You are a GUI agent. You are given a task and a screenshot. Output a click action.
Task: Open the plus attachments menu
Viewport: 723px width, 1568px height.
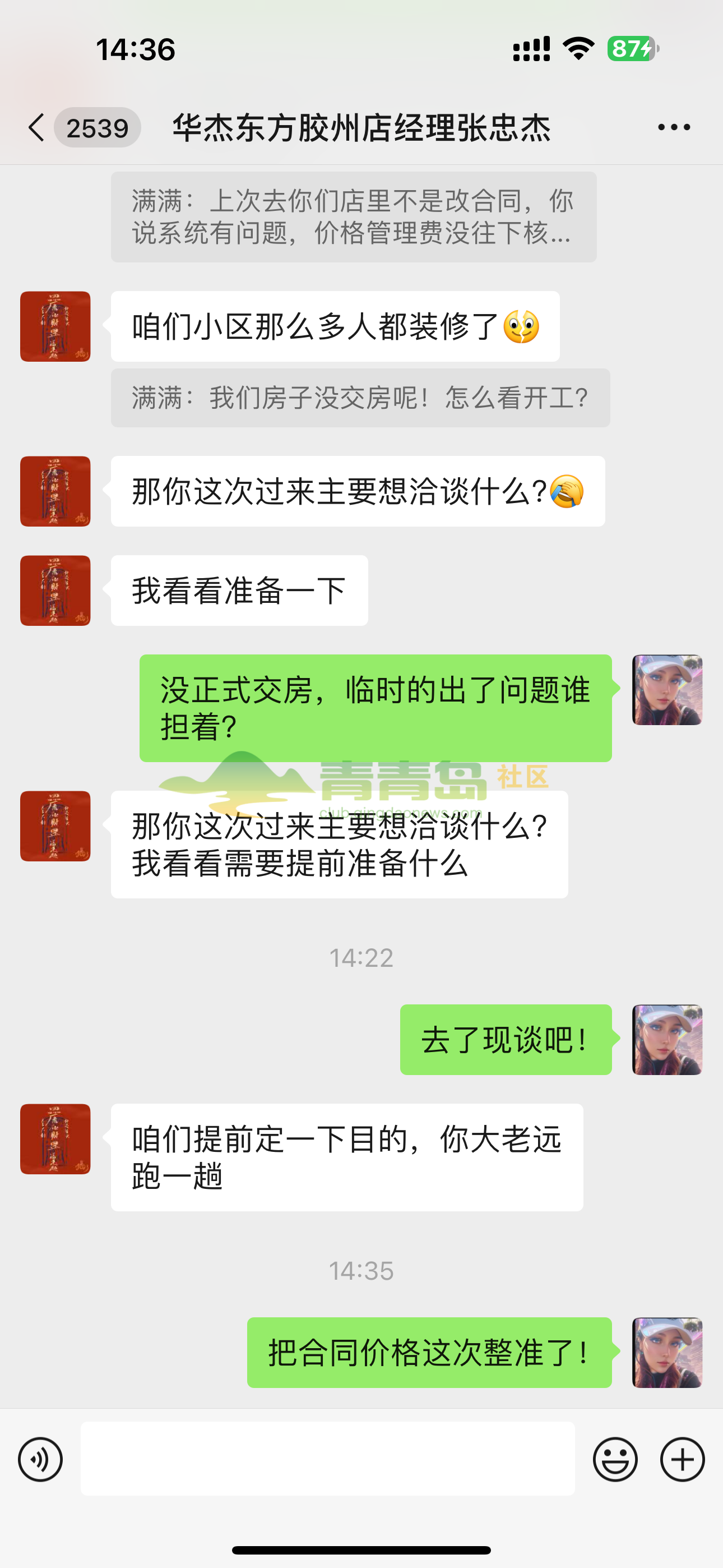coord(682,1459)
